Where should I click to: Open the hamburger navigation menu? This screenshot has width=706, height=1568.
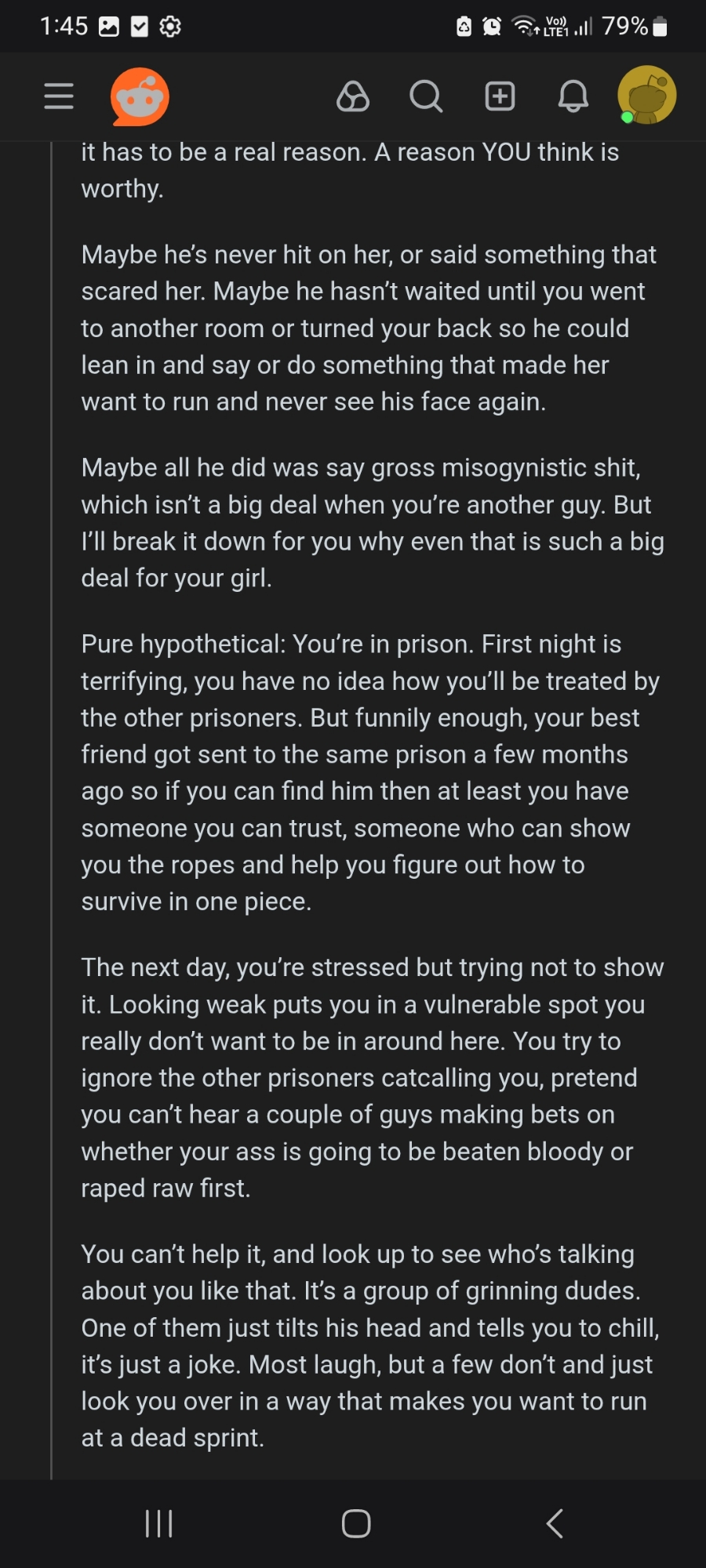(59, 96)
